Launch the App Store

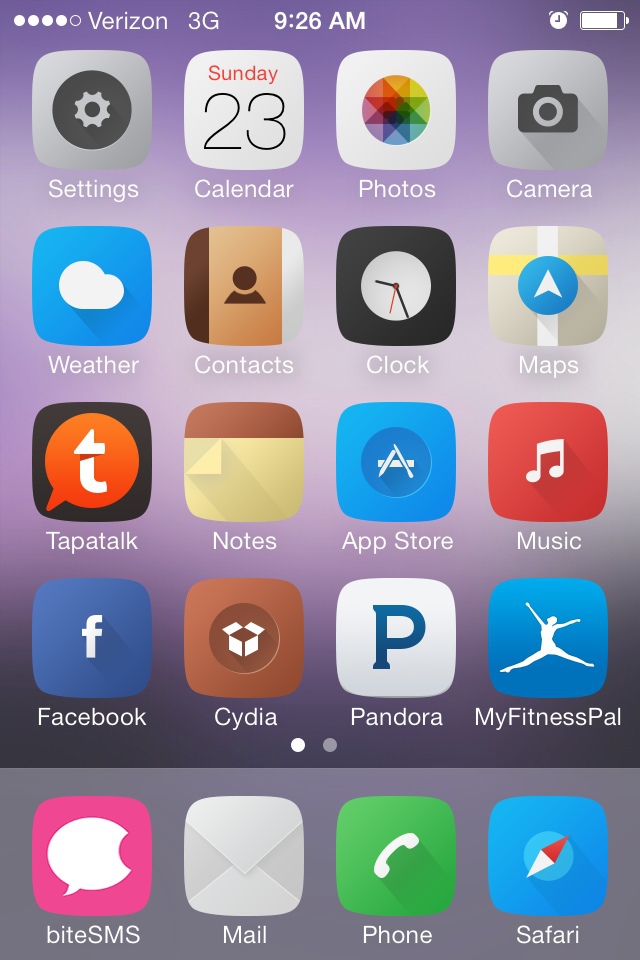(396, 462)
